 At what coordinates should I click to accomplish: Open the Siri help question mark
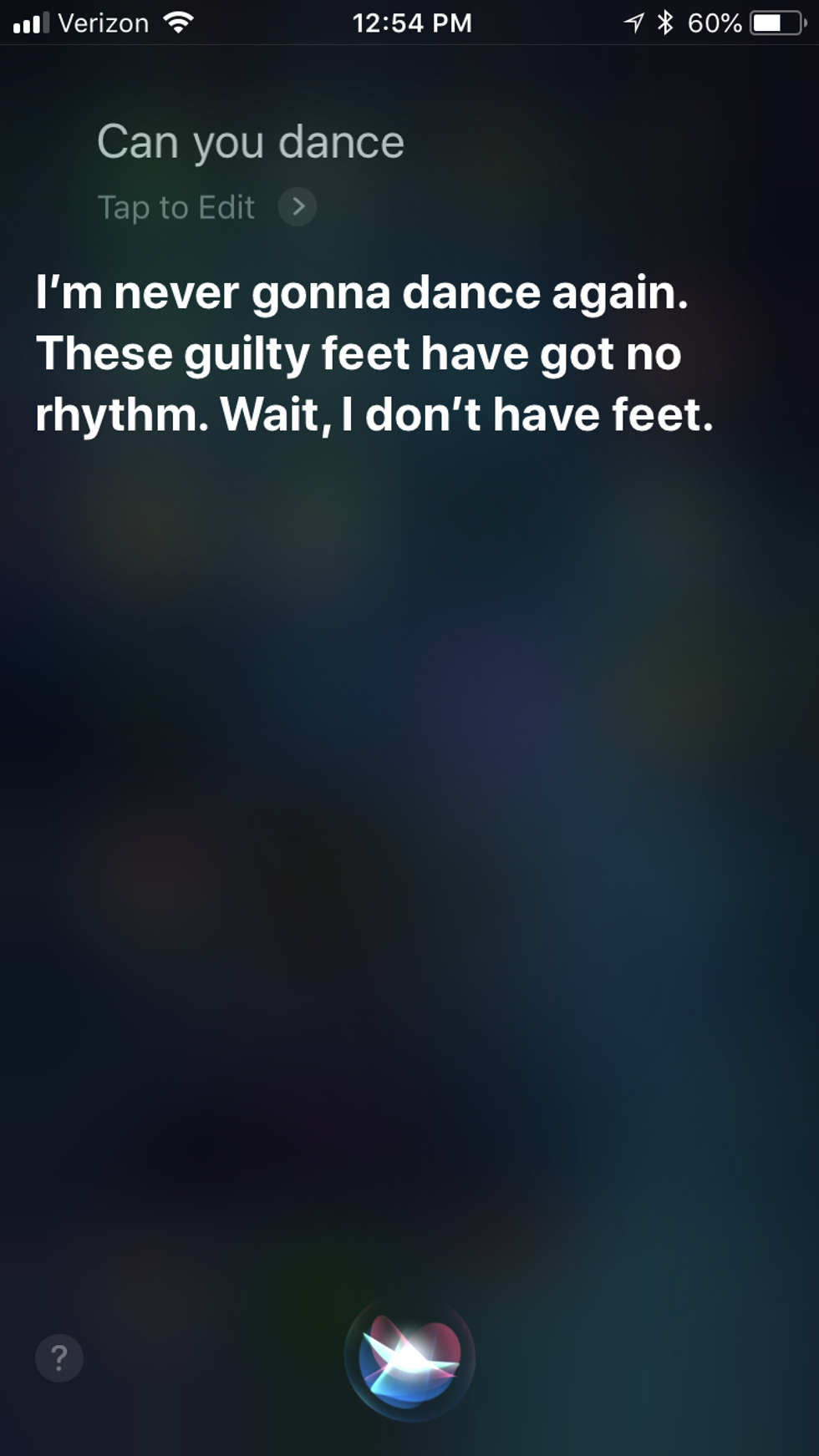click(x=59, y=1358)
